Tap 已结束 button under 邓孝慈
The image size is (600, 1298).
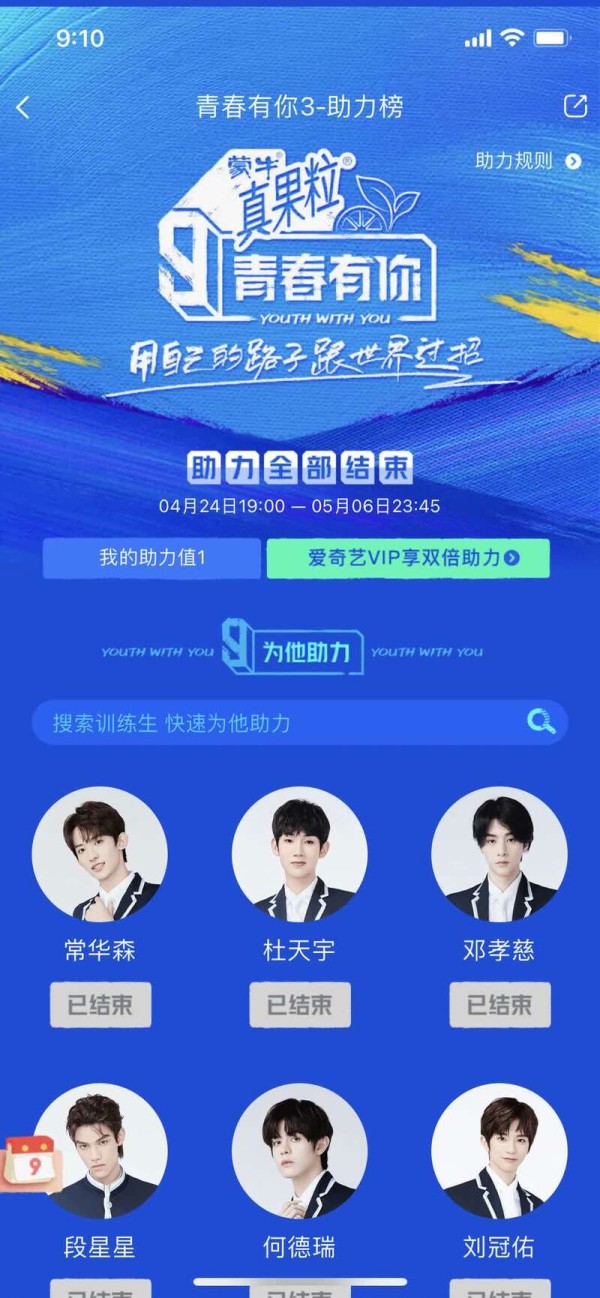coord(500,1005)
